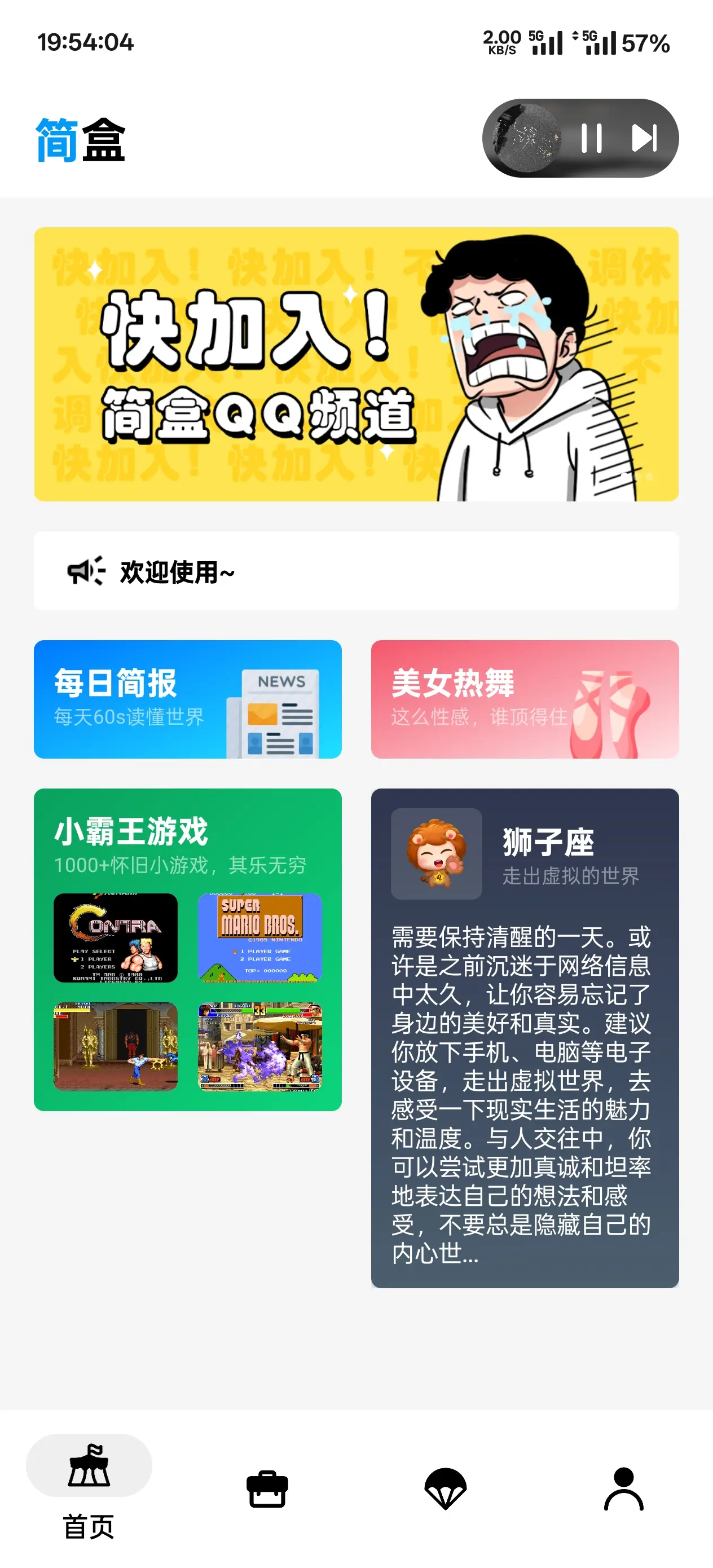Image resolution: width=713 pixels, height=1568 pixels.
Task: Pause the music playback
Action: coord(591,138)
